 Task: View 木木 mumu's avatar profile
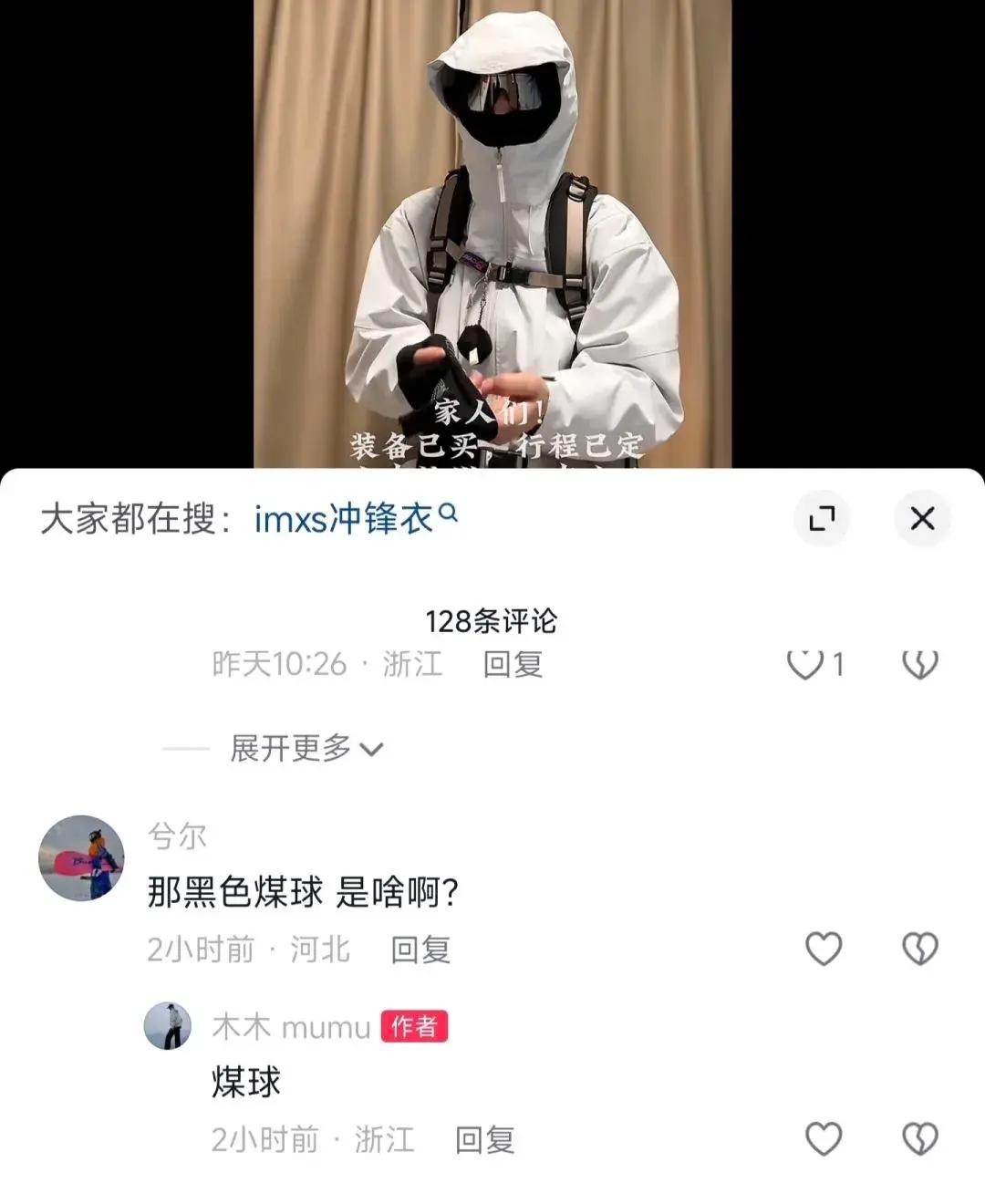tap(168, 1025)
